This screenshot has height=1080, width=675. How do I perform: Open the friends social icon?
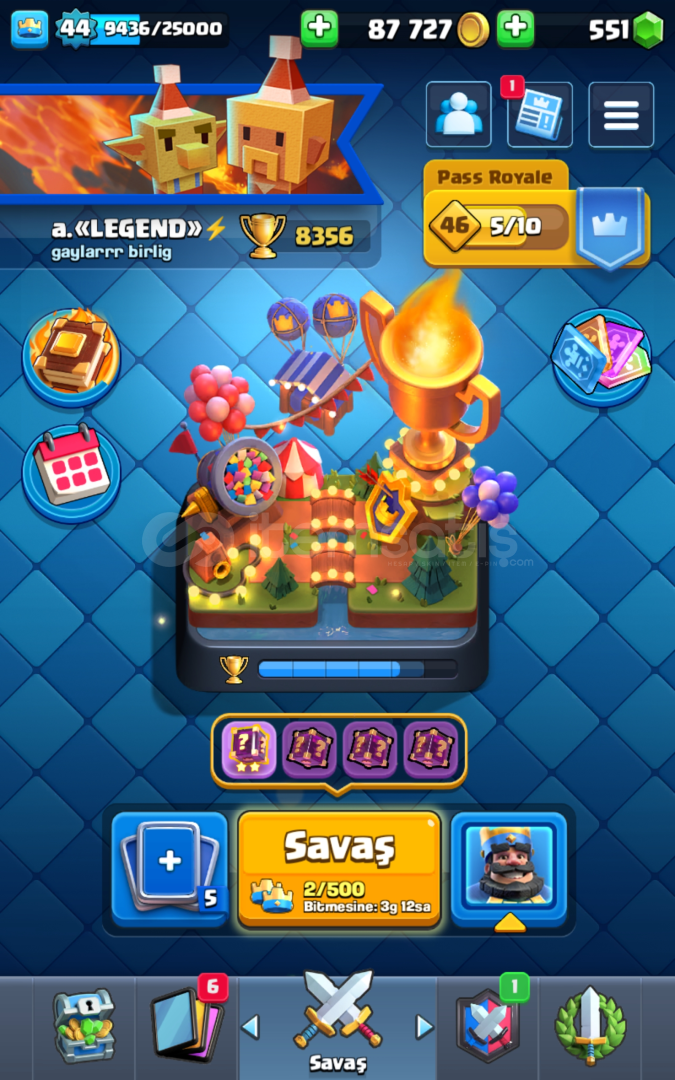459,114
